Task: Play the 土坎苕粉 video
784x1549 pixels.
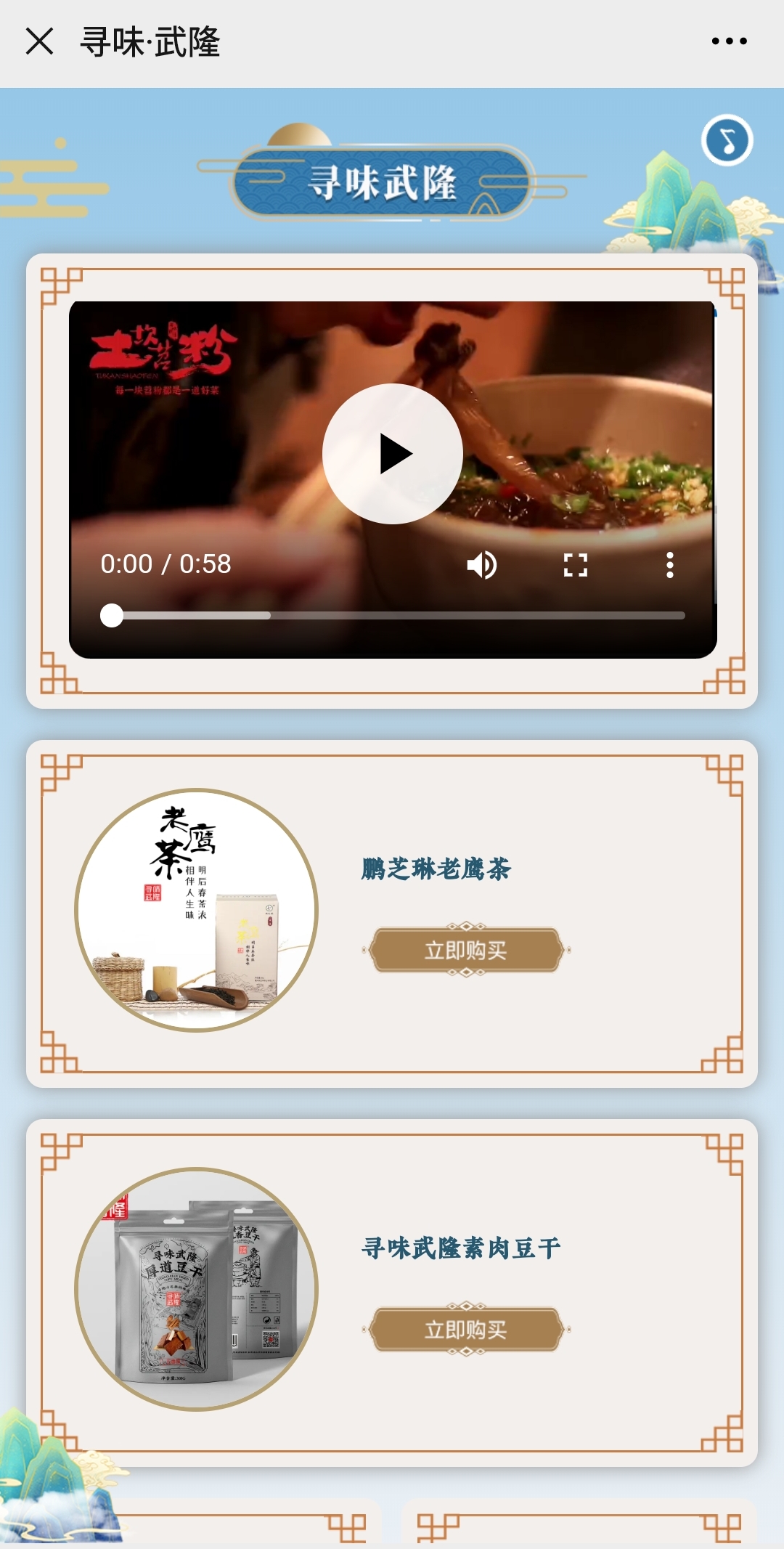Action: pos(393,454)
